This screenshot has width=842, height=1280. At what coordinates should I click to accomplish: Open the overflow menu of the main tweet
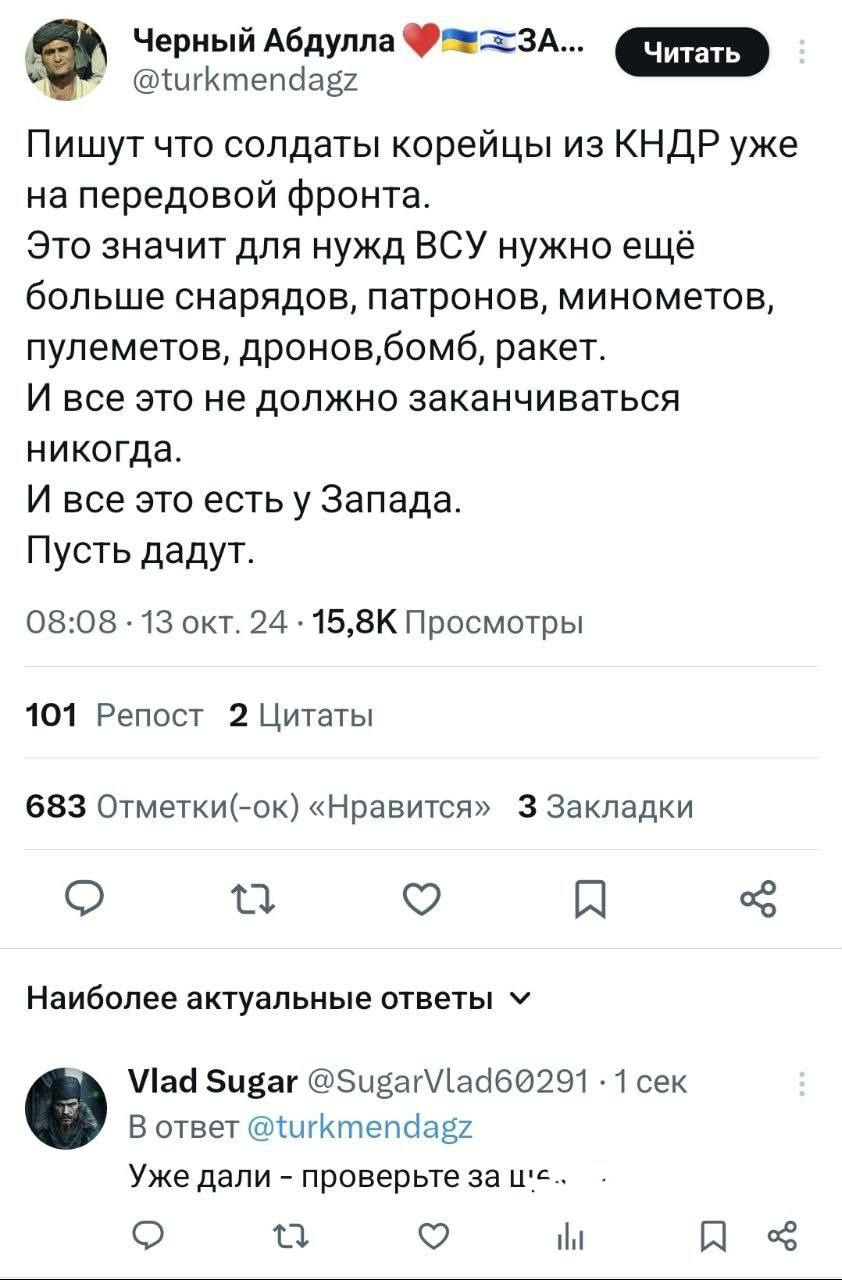(805, 49)
